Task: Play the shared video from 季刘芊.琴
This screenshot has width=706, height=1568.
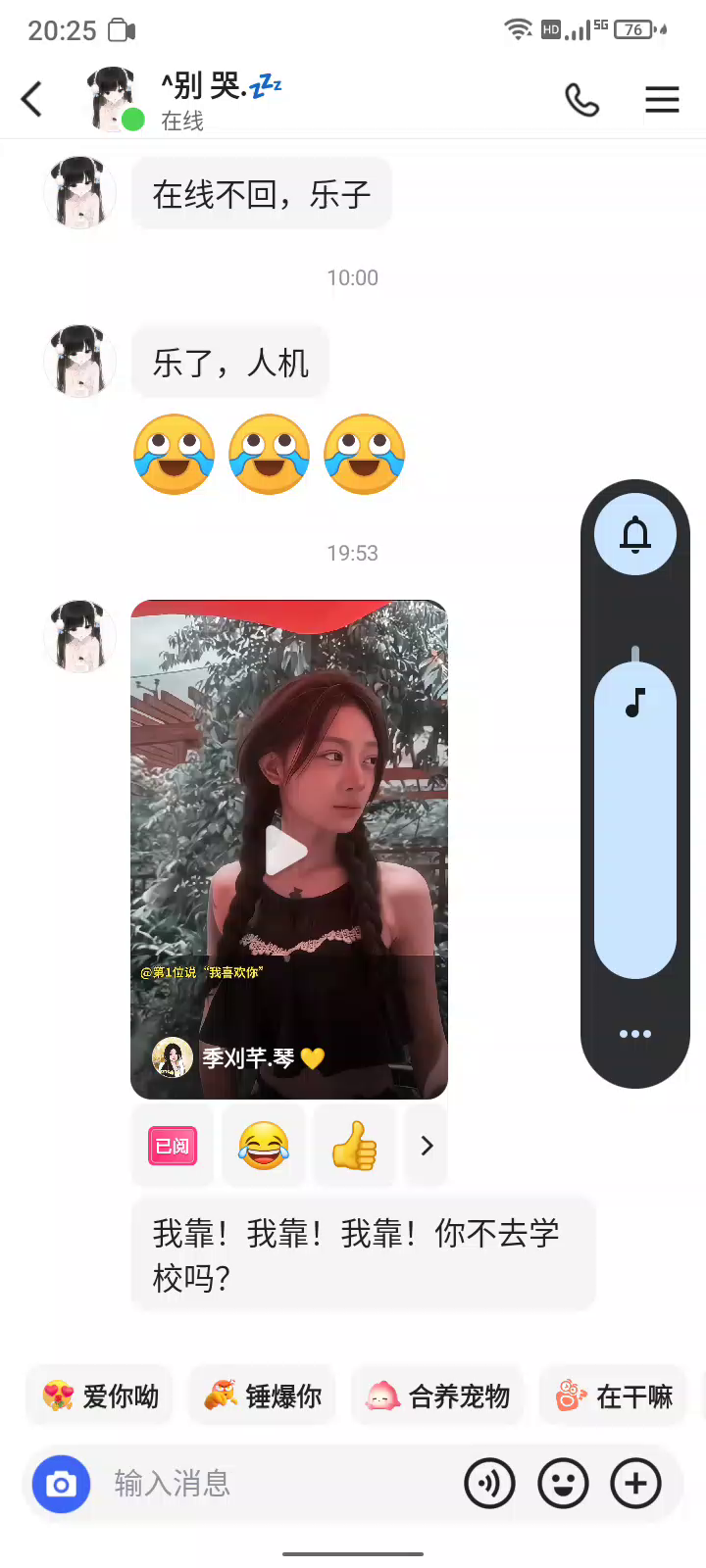Action: coord(288,850)
